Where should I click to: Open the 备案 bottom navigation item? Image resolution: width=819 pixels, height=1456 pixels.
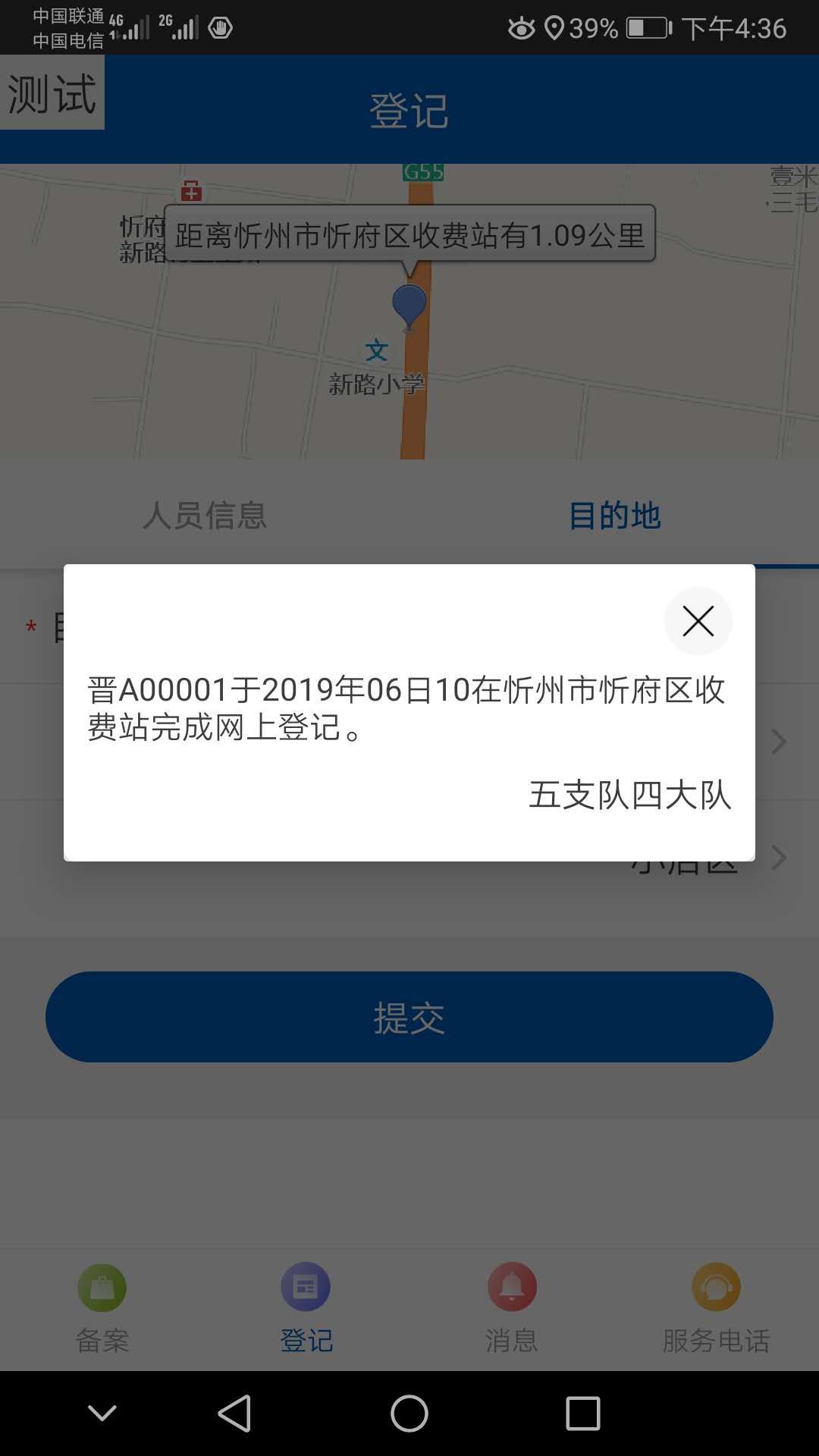click(102, 1309)
